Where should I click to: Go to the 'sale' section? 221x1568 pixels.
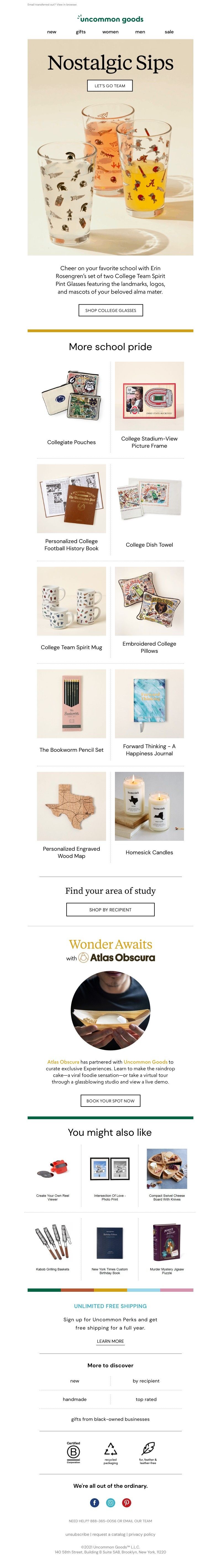(x=169, y=32)
